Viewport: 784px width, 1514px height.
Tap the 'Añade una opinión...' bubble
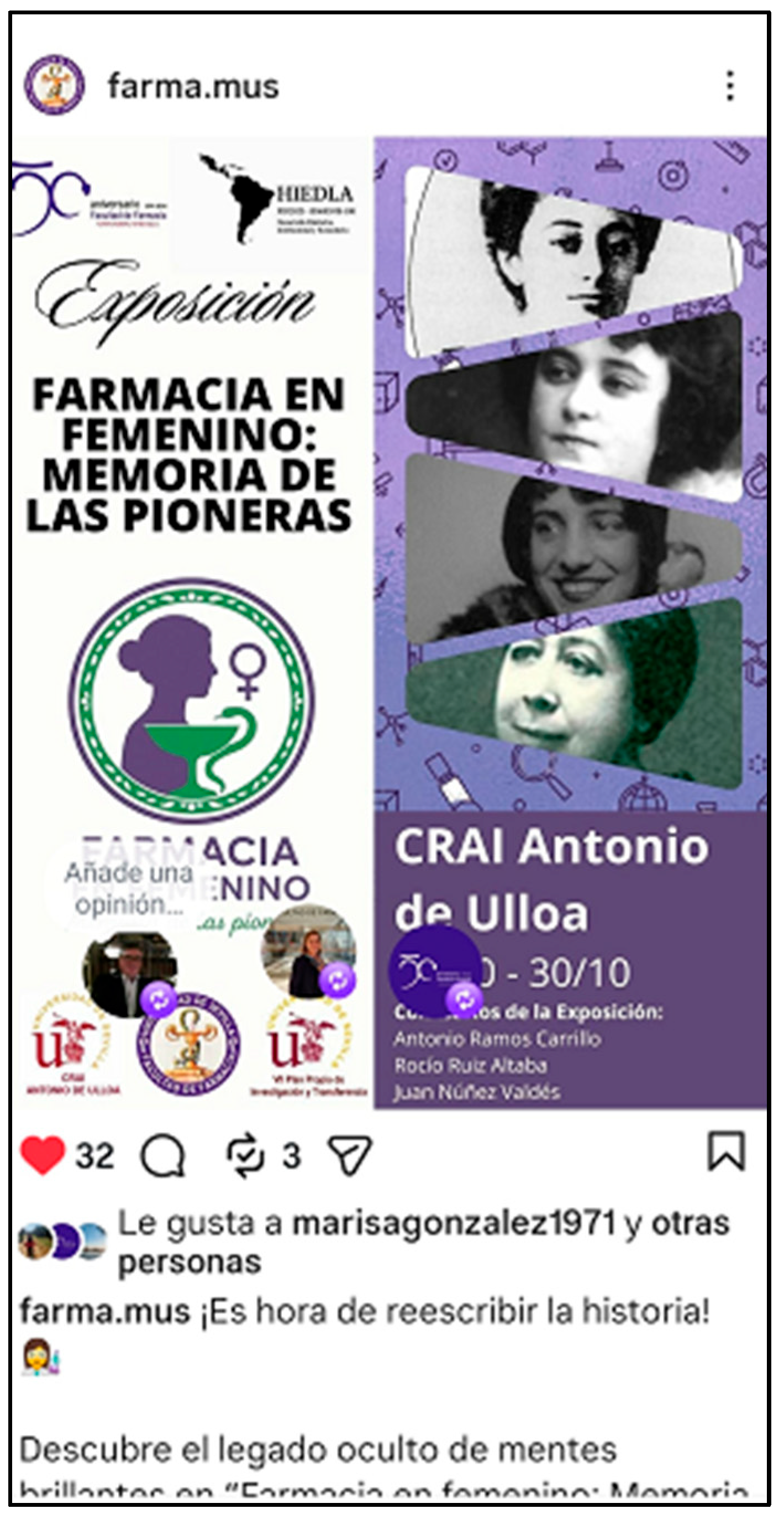coord(129,888)
